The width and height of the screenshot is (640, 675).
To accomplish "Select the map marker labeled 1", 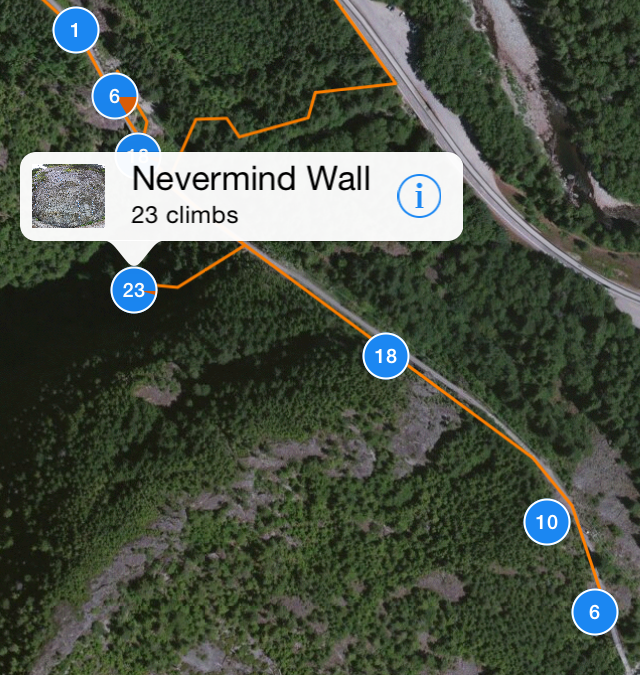I will (x=75, y=30).
